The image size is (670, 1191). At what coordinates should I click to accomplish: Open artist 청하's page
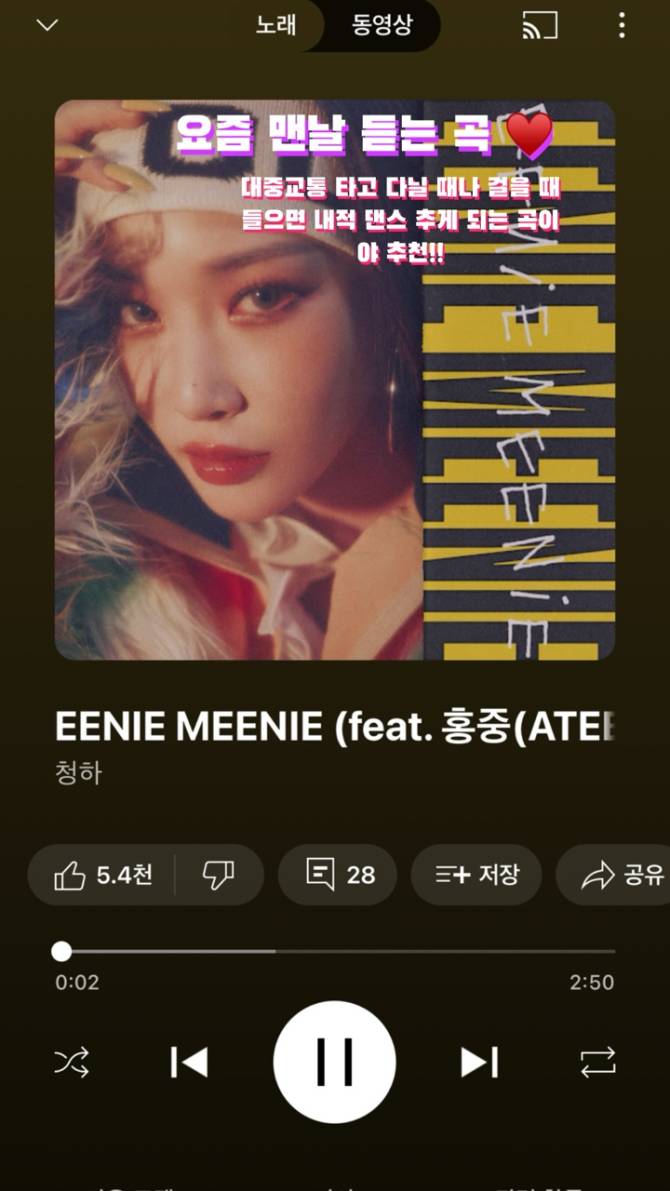point(78,773)
